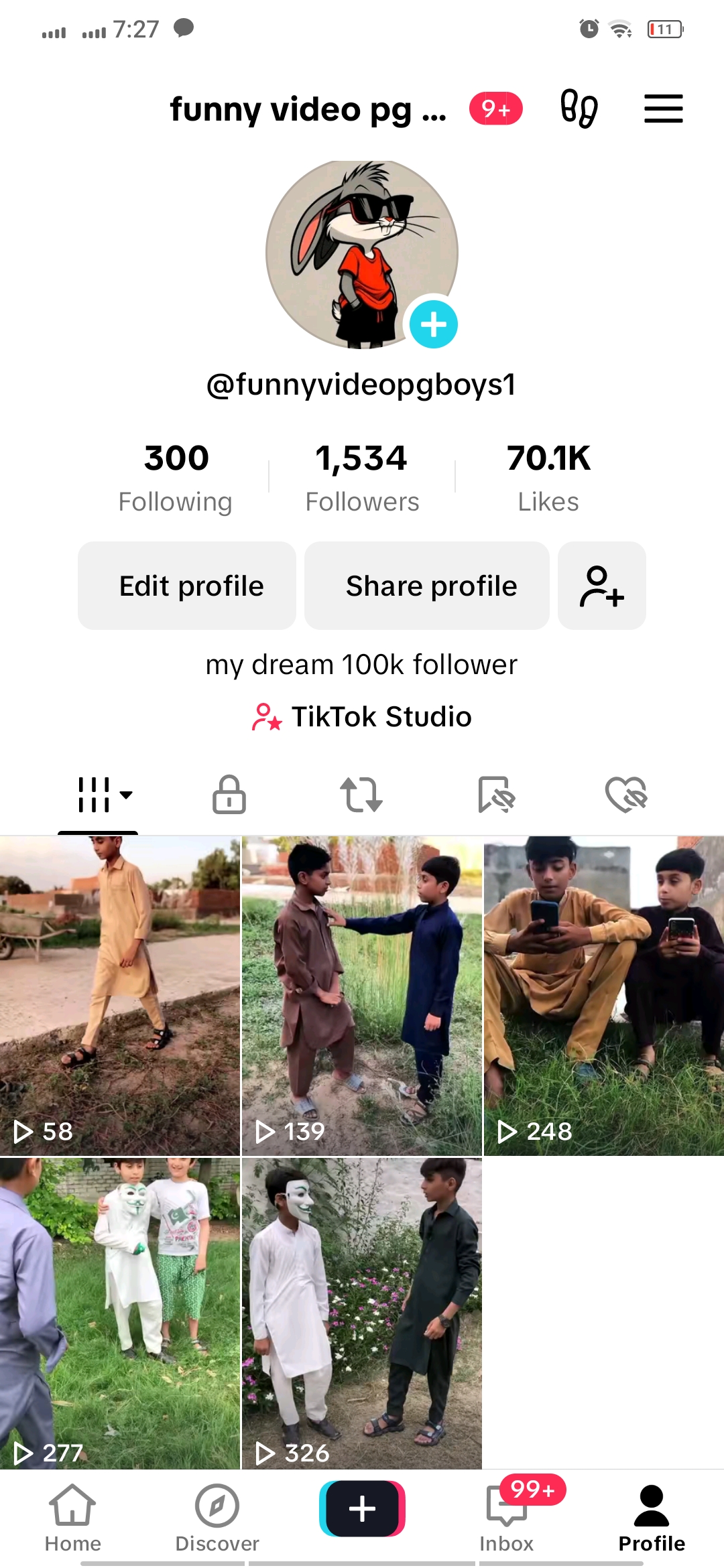724x1568 pixels.
Task: Open the add friends icon button
Action: tap(601, 586)
